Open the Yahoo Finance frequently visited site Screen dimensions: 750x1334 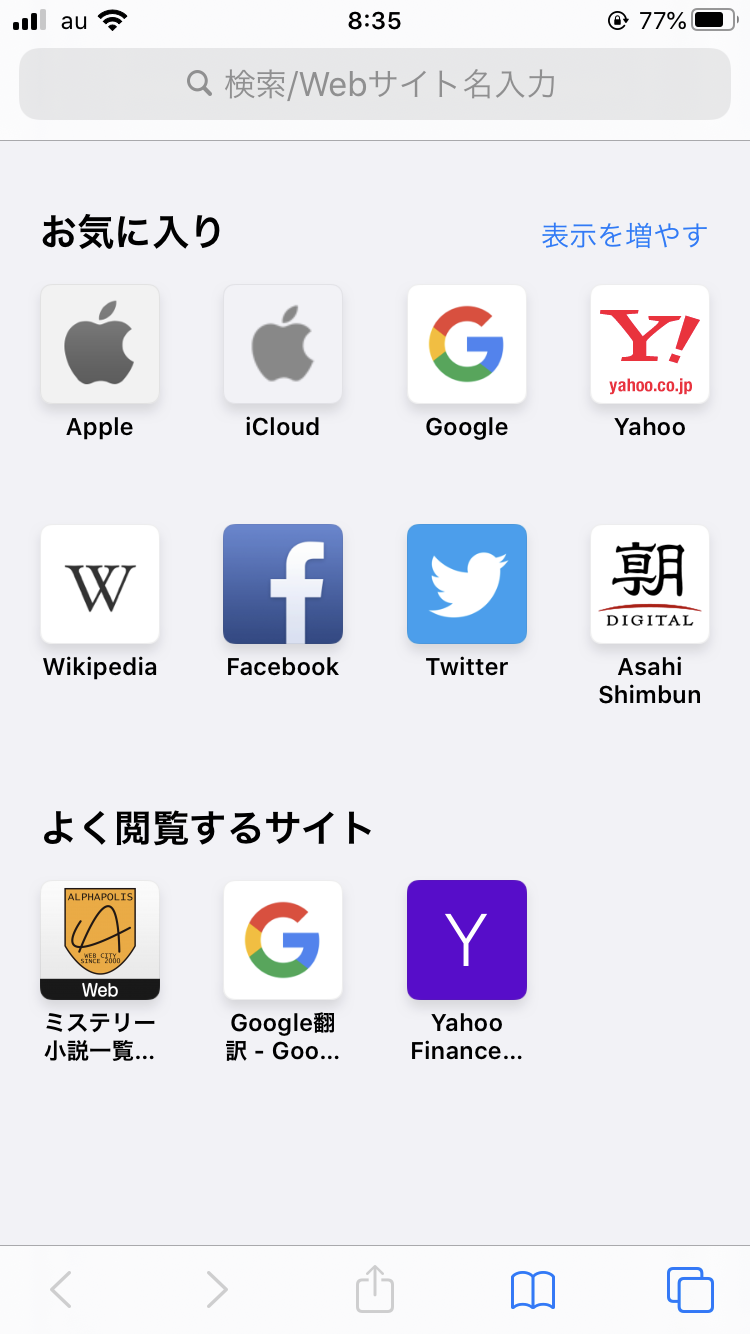point(467,940)
